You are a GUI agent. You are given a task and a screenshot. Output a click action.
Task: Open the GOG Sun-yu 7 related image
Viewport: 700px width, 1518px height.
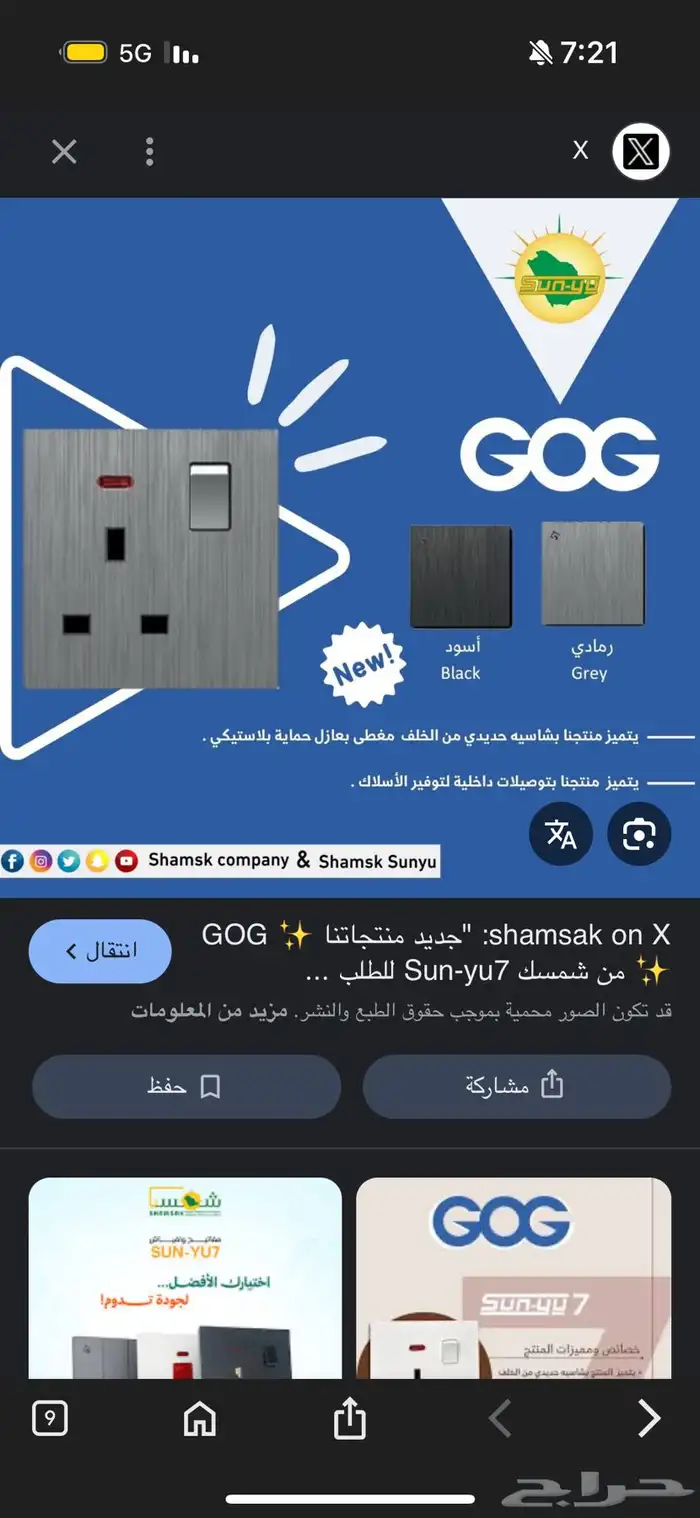(x=514, y=1278)
